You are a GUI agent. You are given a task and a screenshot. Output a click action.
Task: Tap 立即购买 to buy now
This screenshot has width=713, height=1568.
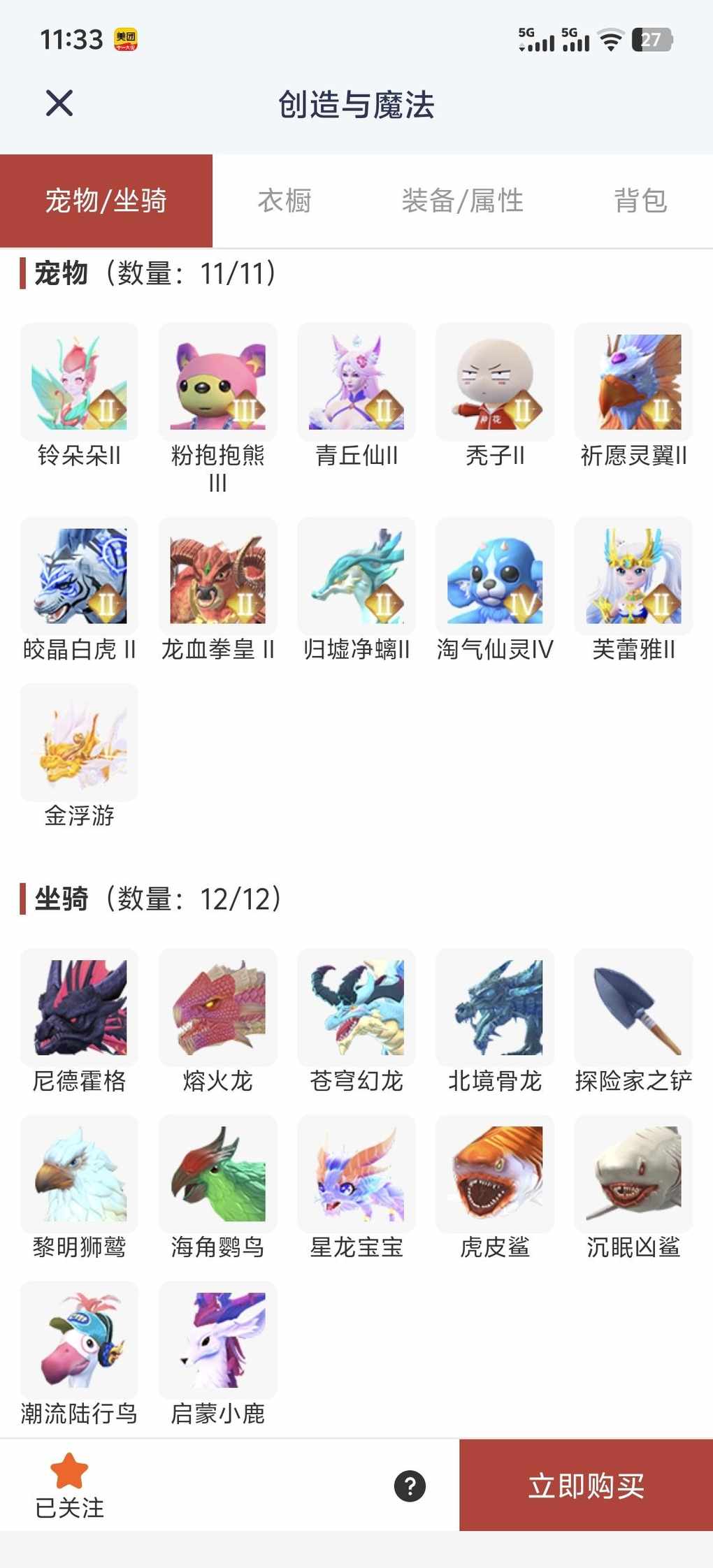(x=586, y=1486)
